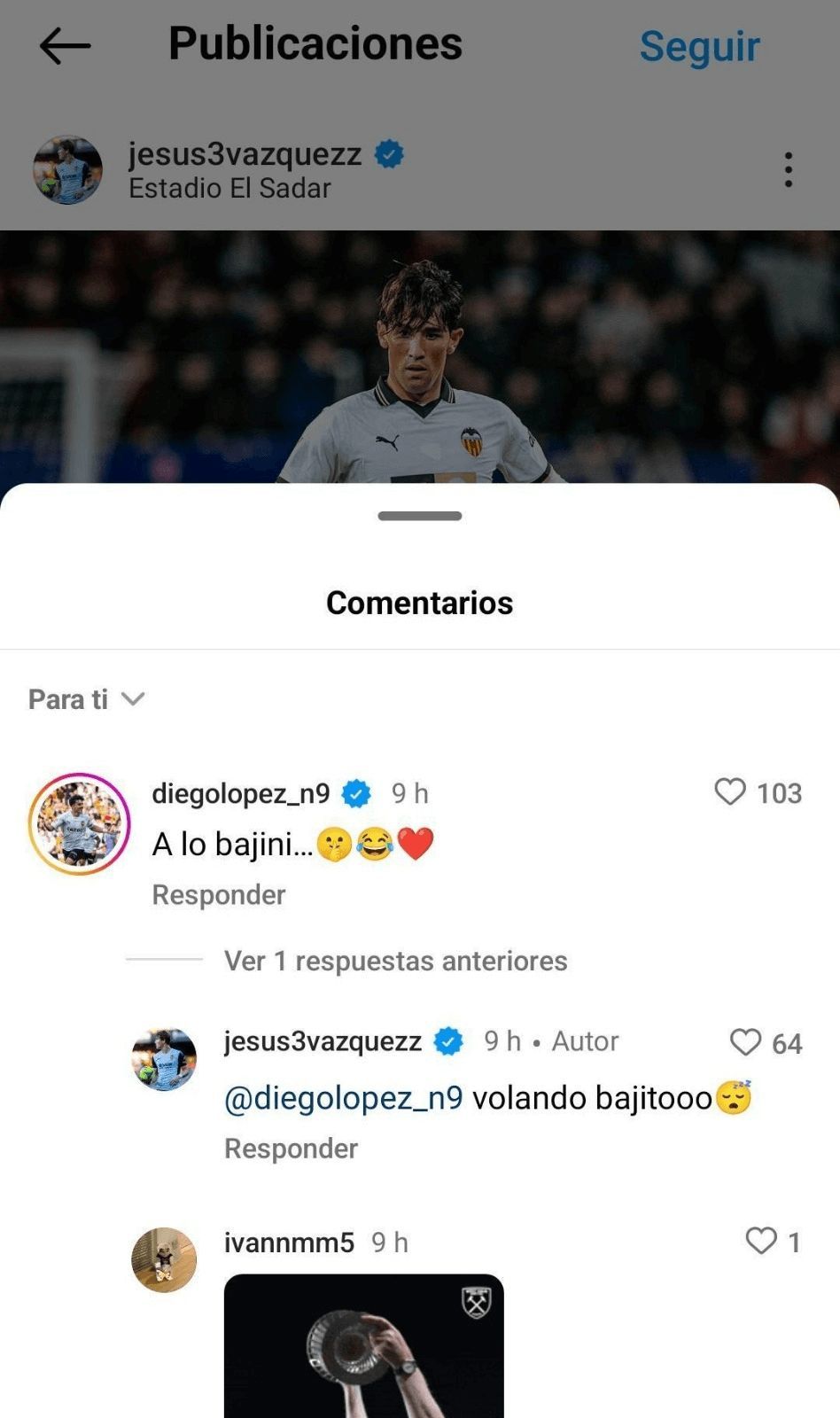Tap the laughing emoji in diegolopez_n9's comment
Image resolution: width=840 pixels, height=1418 pixels.
click(x=372, y=843)
